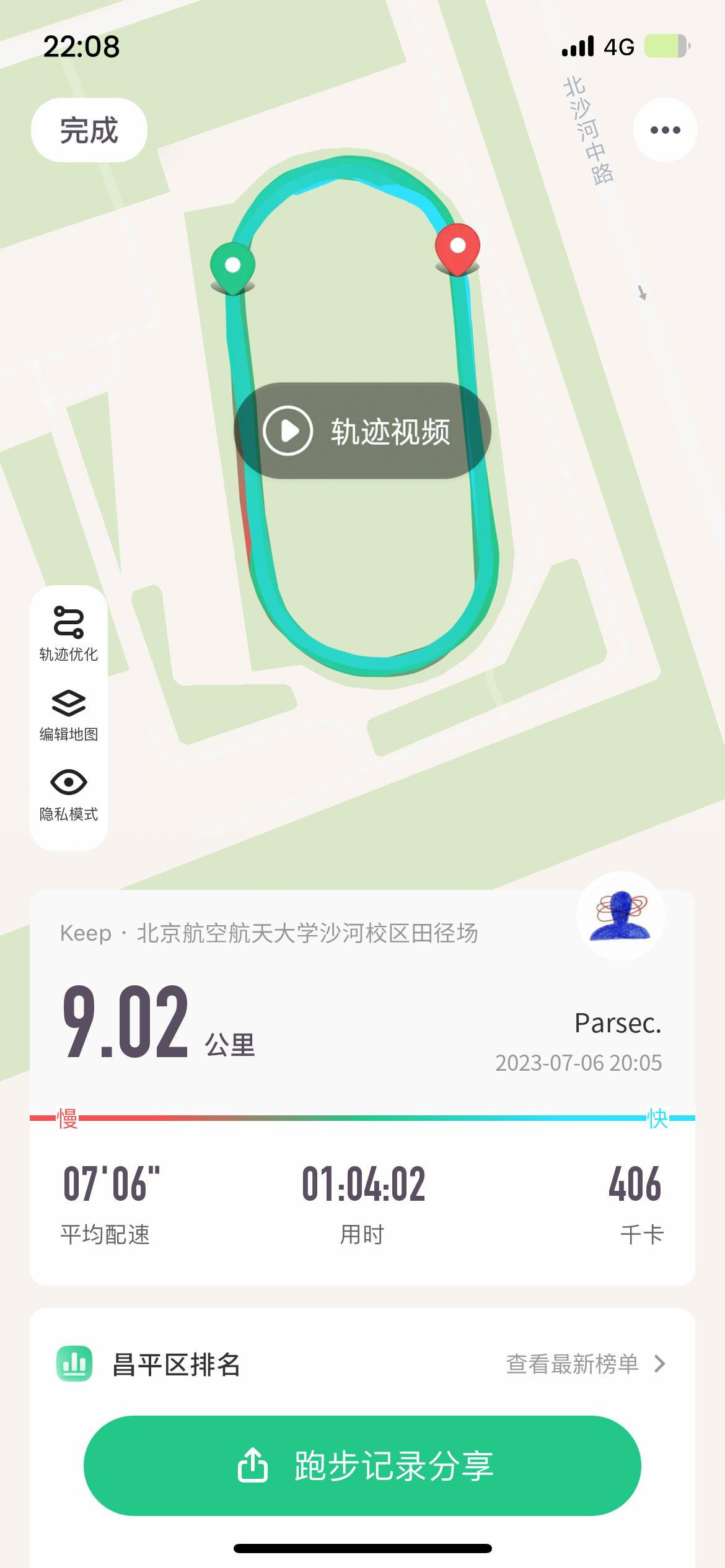Share run with 跑步记录分享 button
The width and height of the screenshot is (725, 1568).
[x=362, y=1466]
